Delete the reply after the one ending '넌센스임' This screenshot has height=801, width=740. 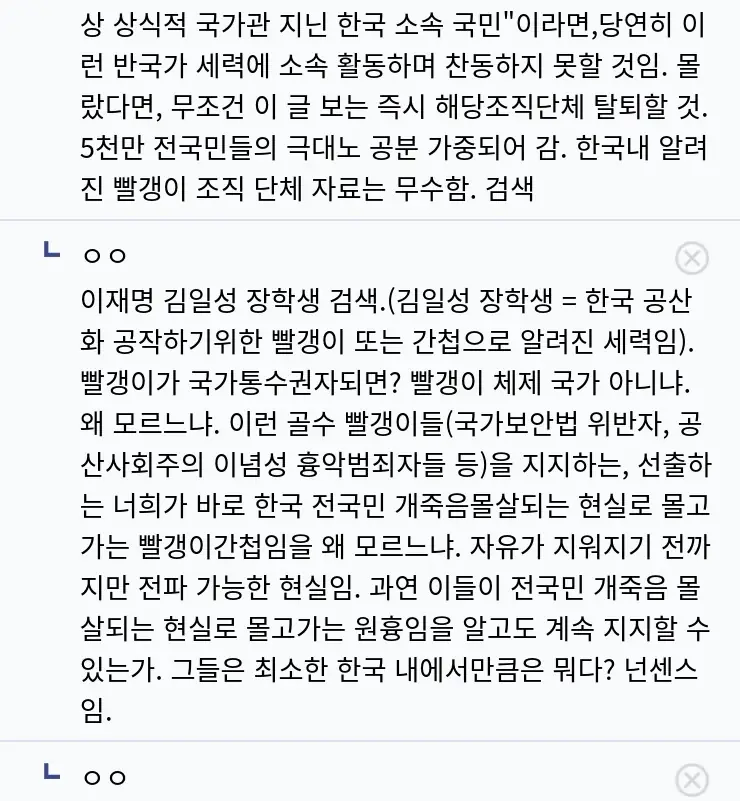692,779
